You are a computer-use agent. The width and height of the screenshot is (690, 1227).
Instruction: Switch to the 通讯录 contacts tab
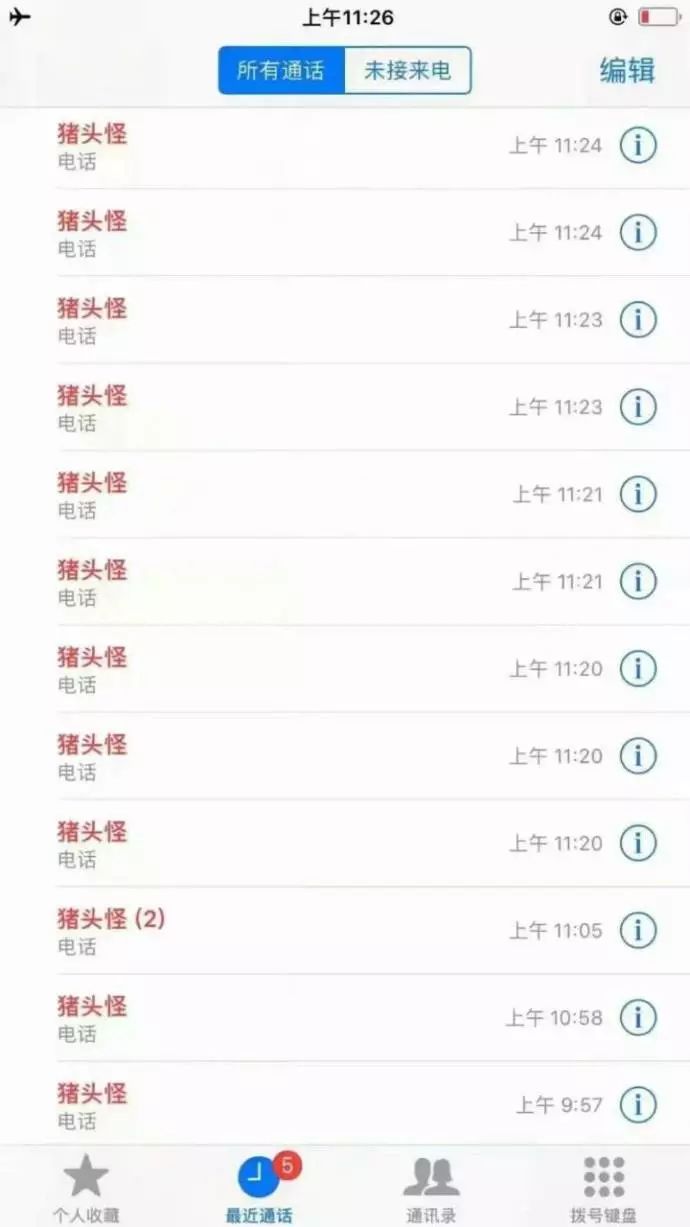pos(431,1188)
